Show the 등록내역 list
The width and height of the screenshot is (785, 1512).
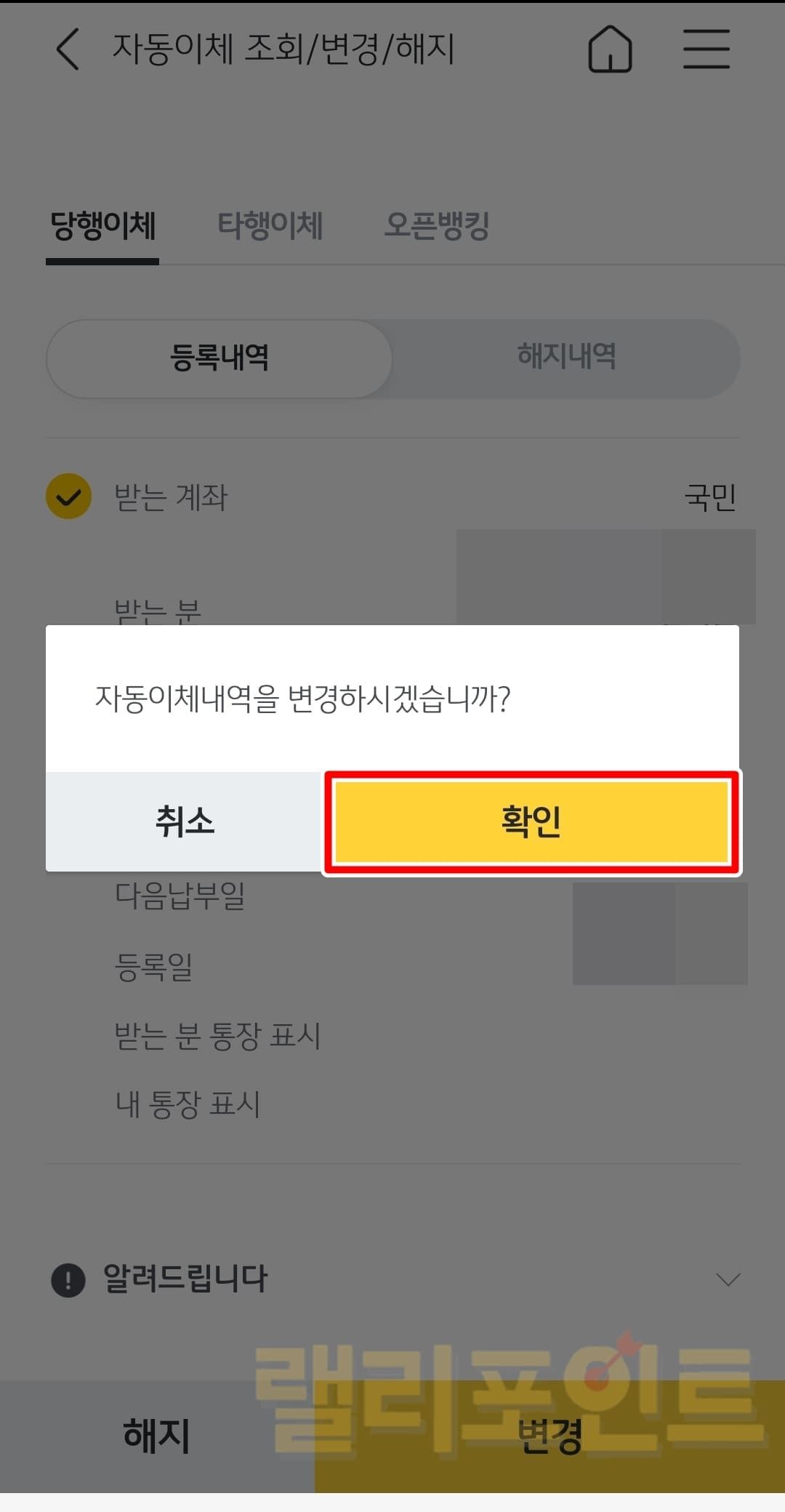pyautogui.click(x=220, y=358)
